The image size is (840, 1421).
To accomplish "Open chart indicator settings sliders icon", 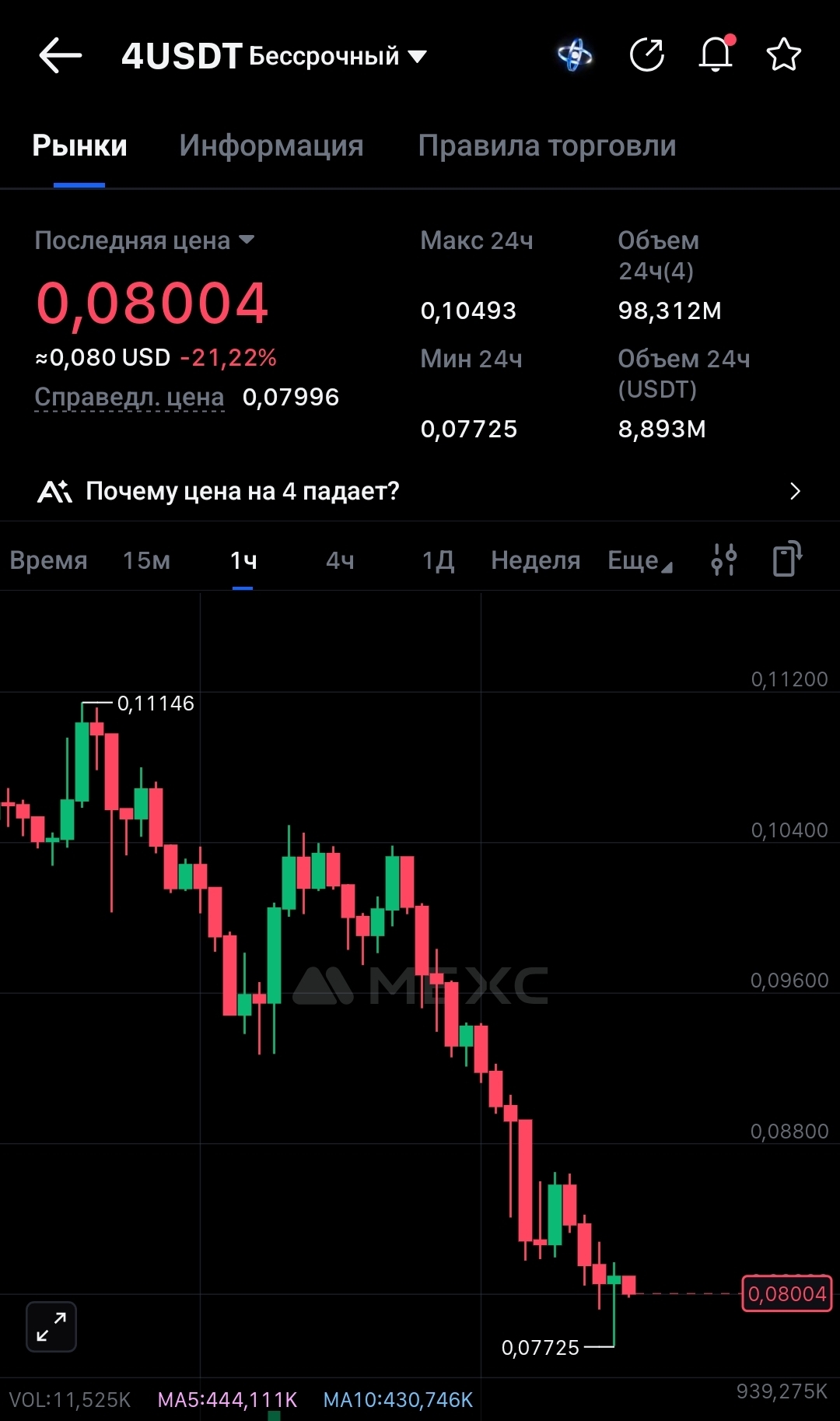I will pos(724,560).
